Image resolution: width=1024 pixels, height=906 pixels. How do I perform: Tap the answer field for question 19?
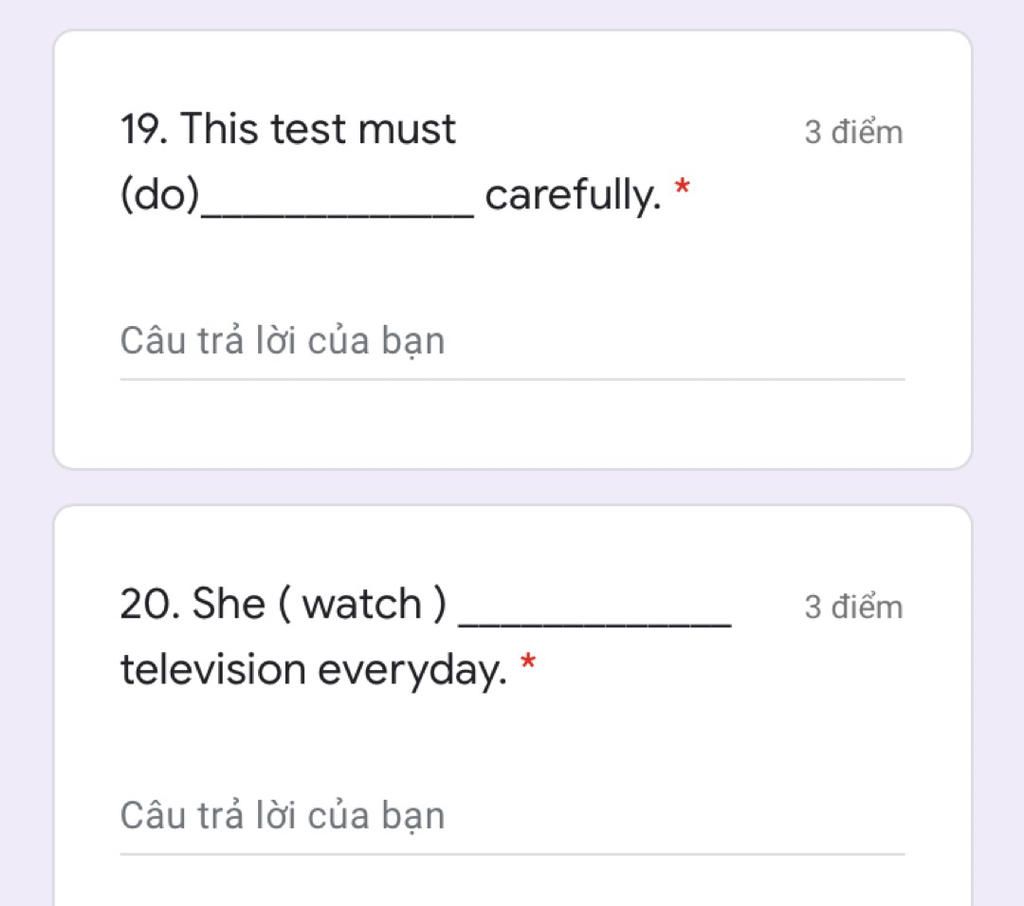[x=511, y=343]
